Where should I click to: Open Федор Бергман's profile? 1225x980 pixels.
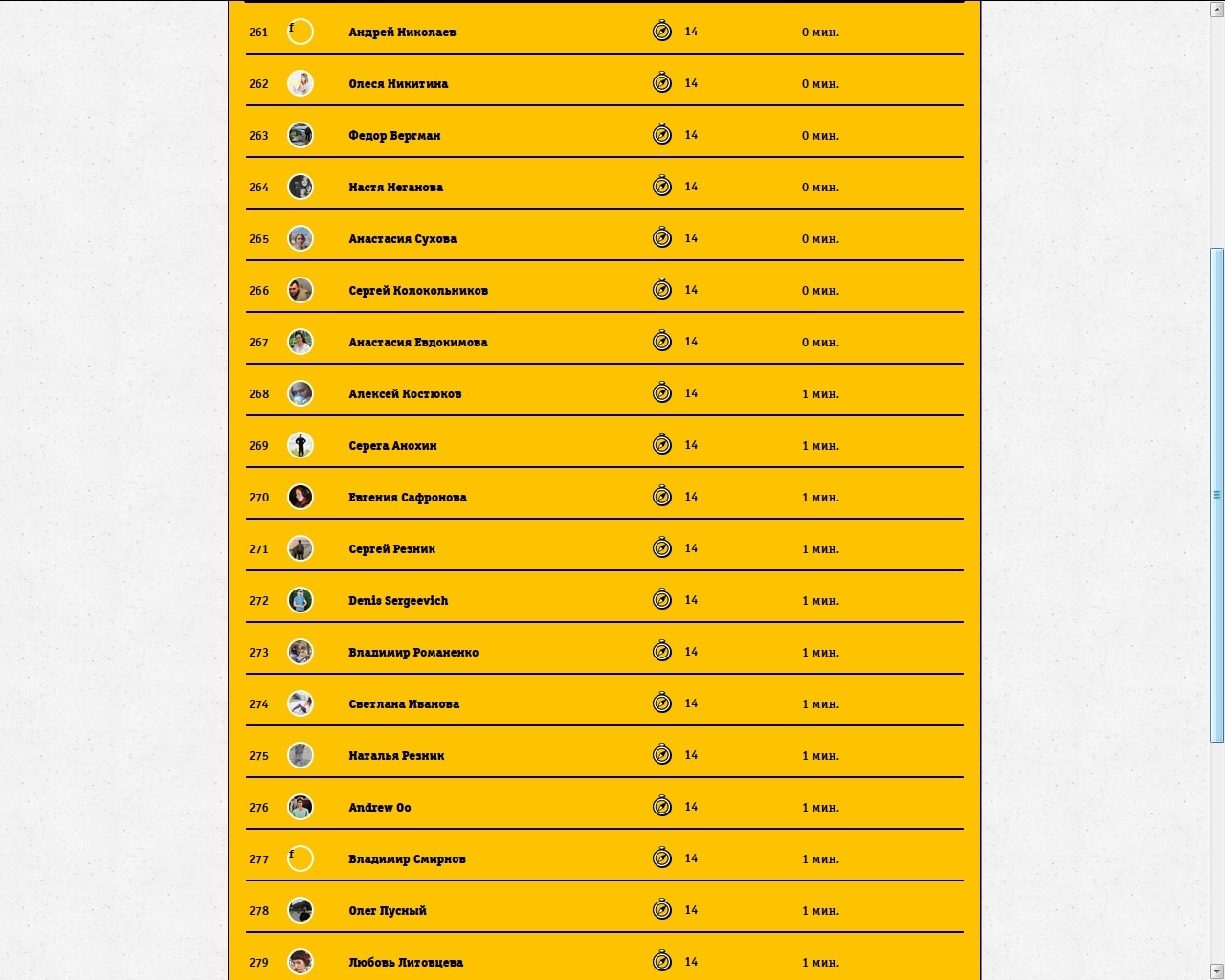coord(394,136)
